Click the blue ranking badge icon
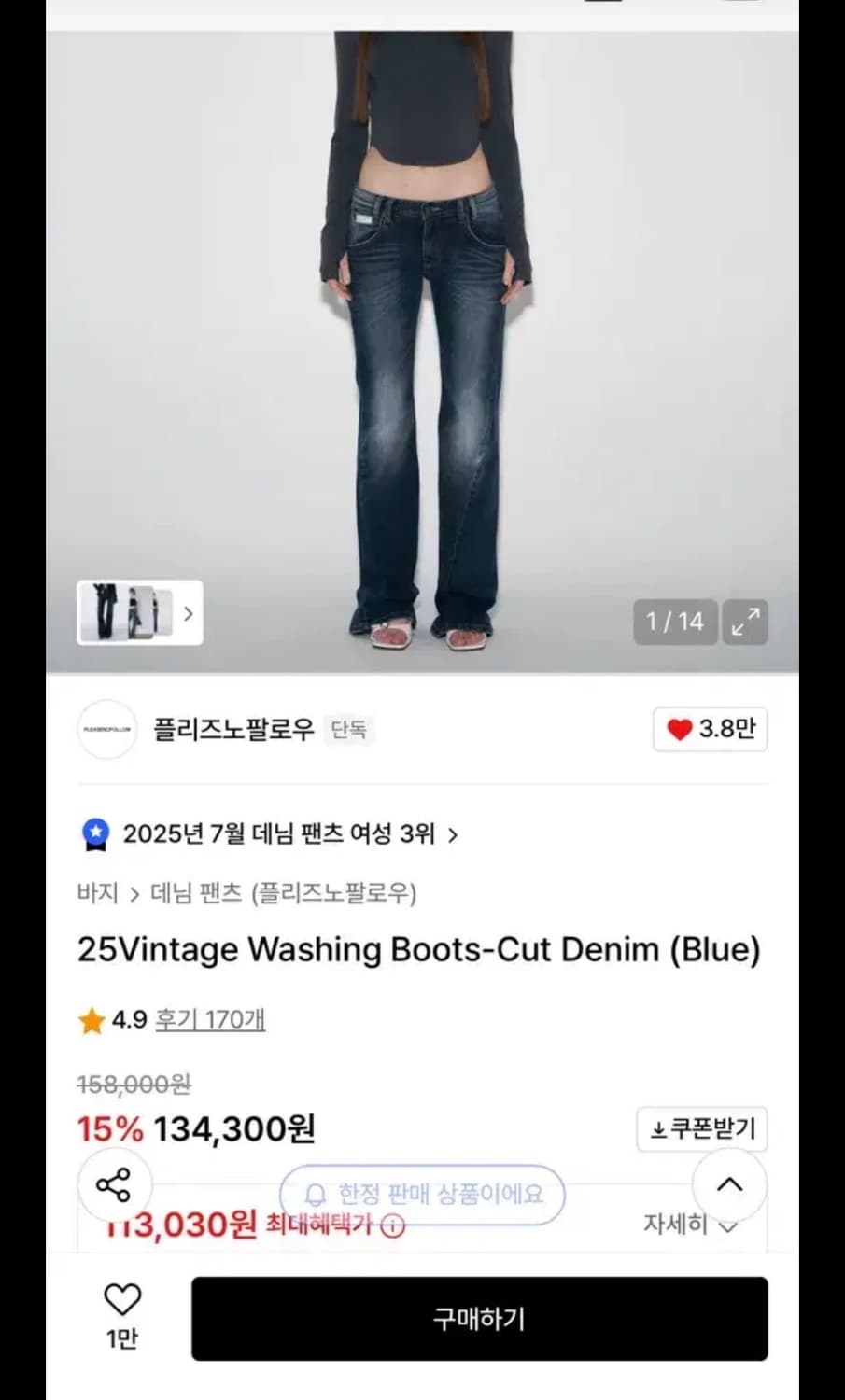 pos(93,833)
